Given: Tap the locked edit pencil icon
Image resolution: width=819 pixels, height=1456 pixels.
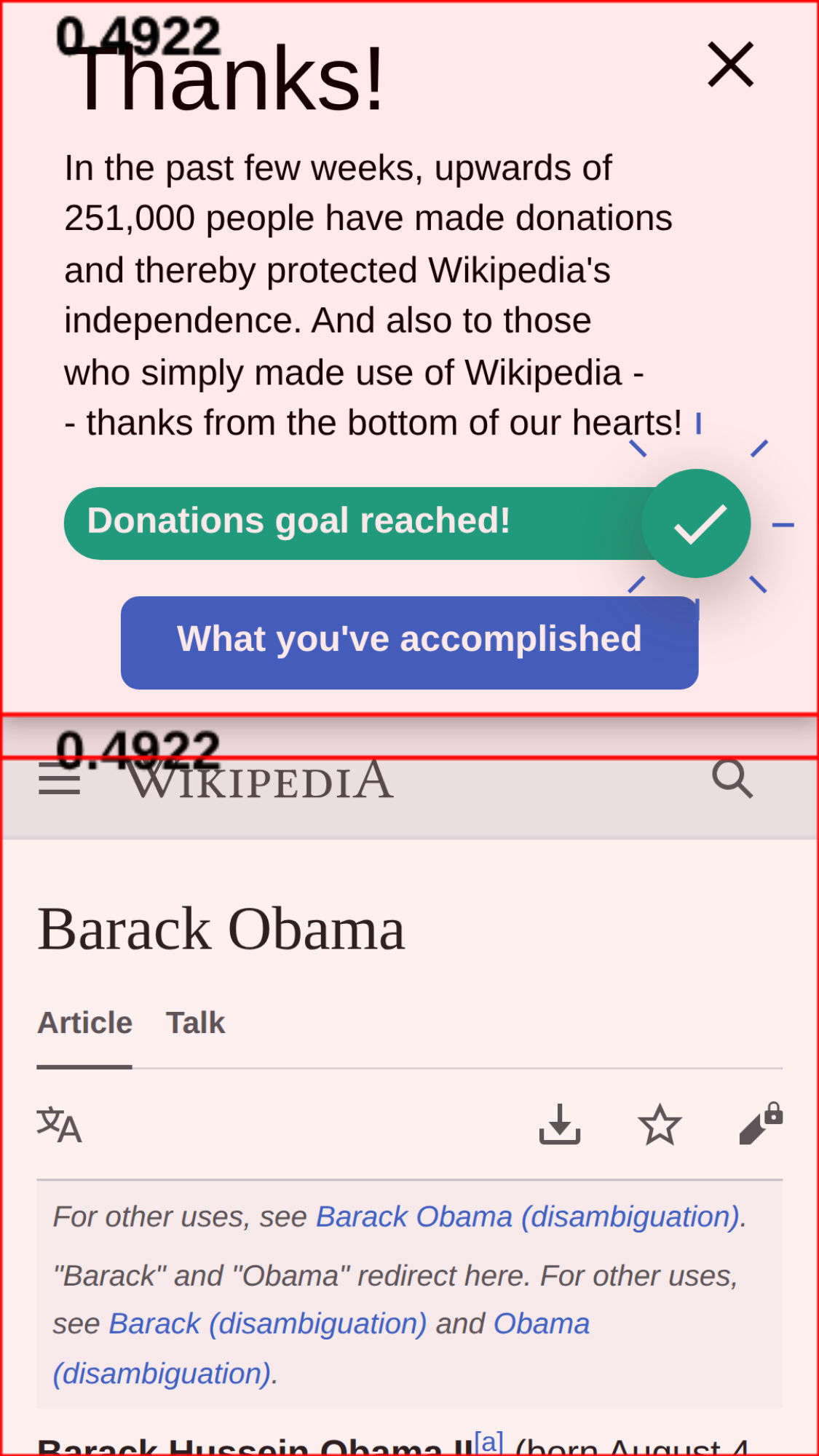Looking at the screenshot, I should click(x=760, y=1125).
